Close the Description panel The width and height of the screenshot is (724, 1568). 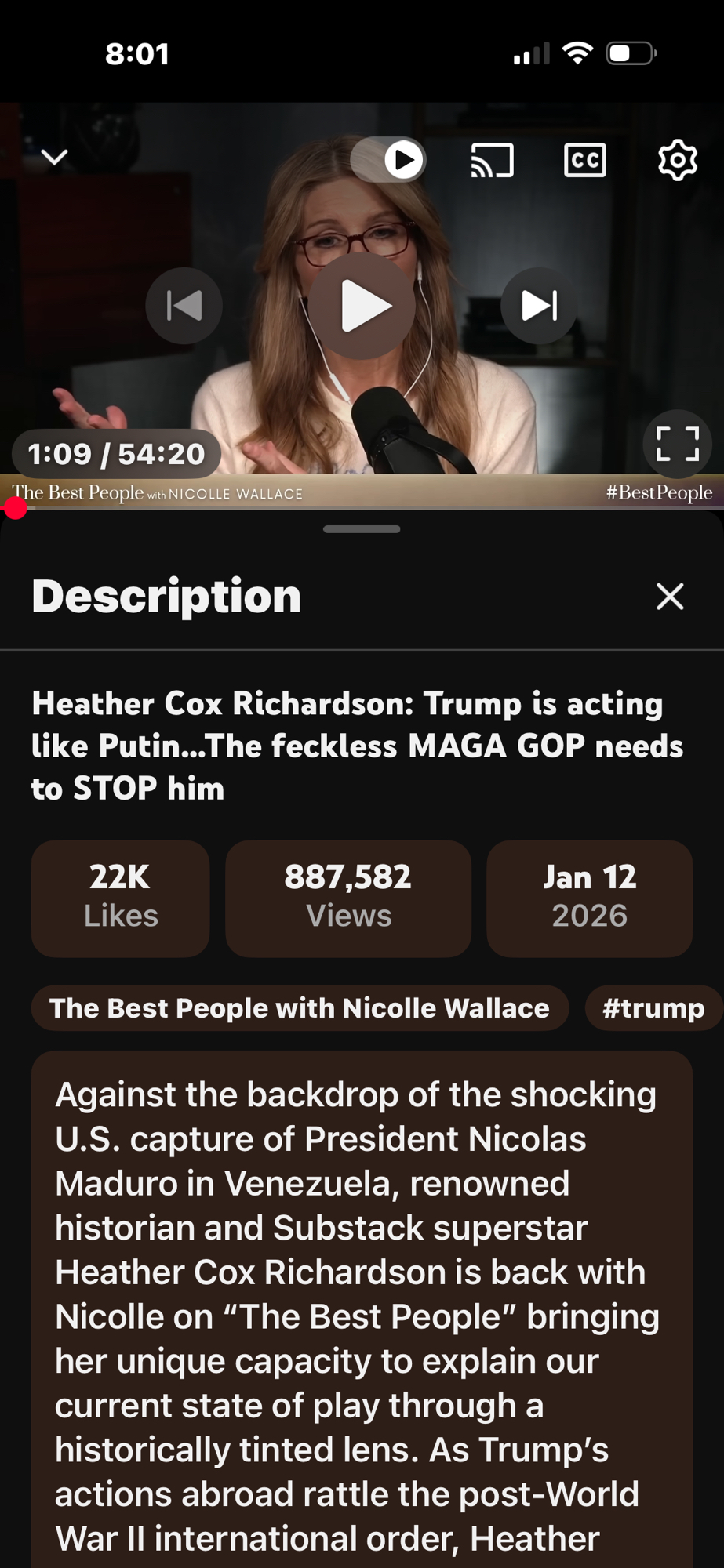pos(670,597)
